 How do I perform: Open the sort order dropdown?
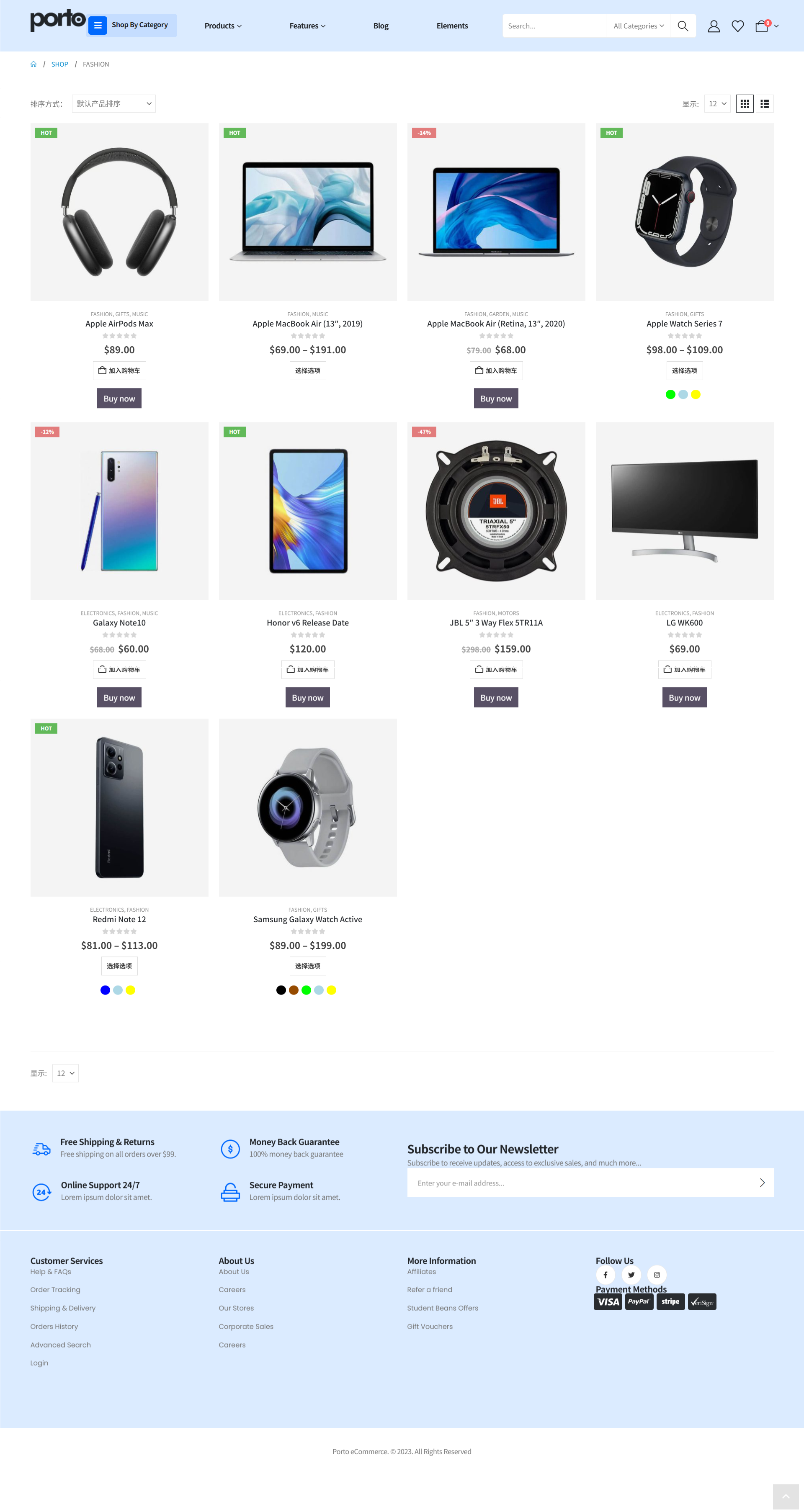pos(114,104)
